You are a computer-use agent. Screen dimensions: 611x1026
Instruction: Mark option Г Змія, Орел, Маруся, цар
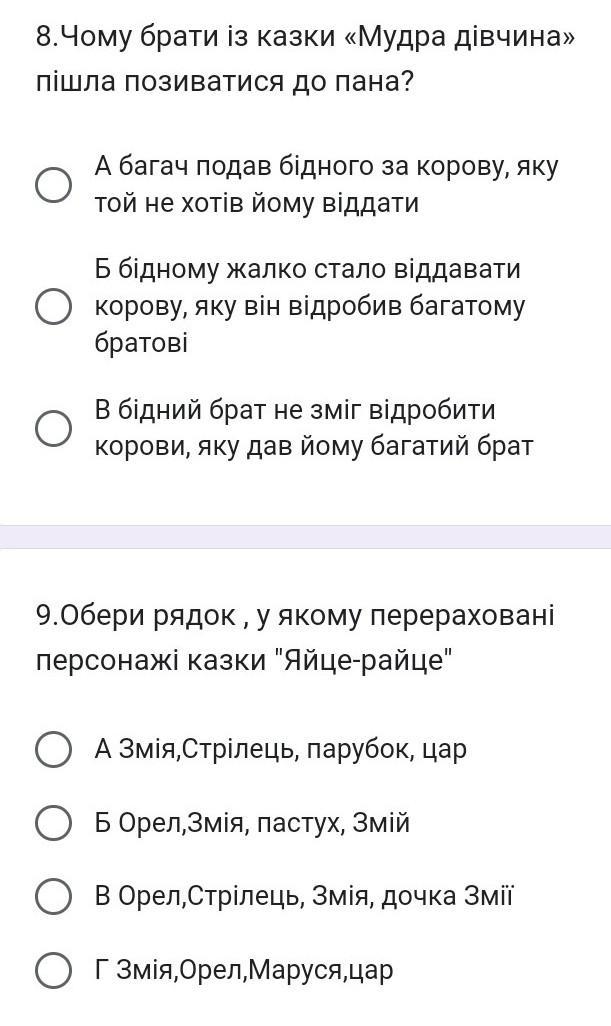pos(53,970)
